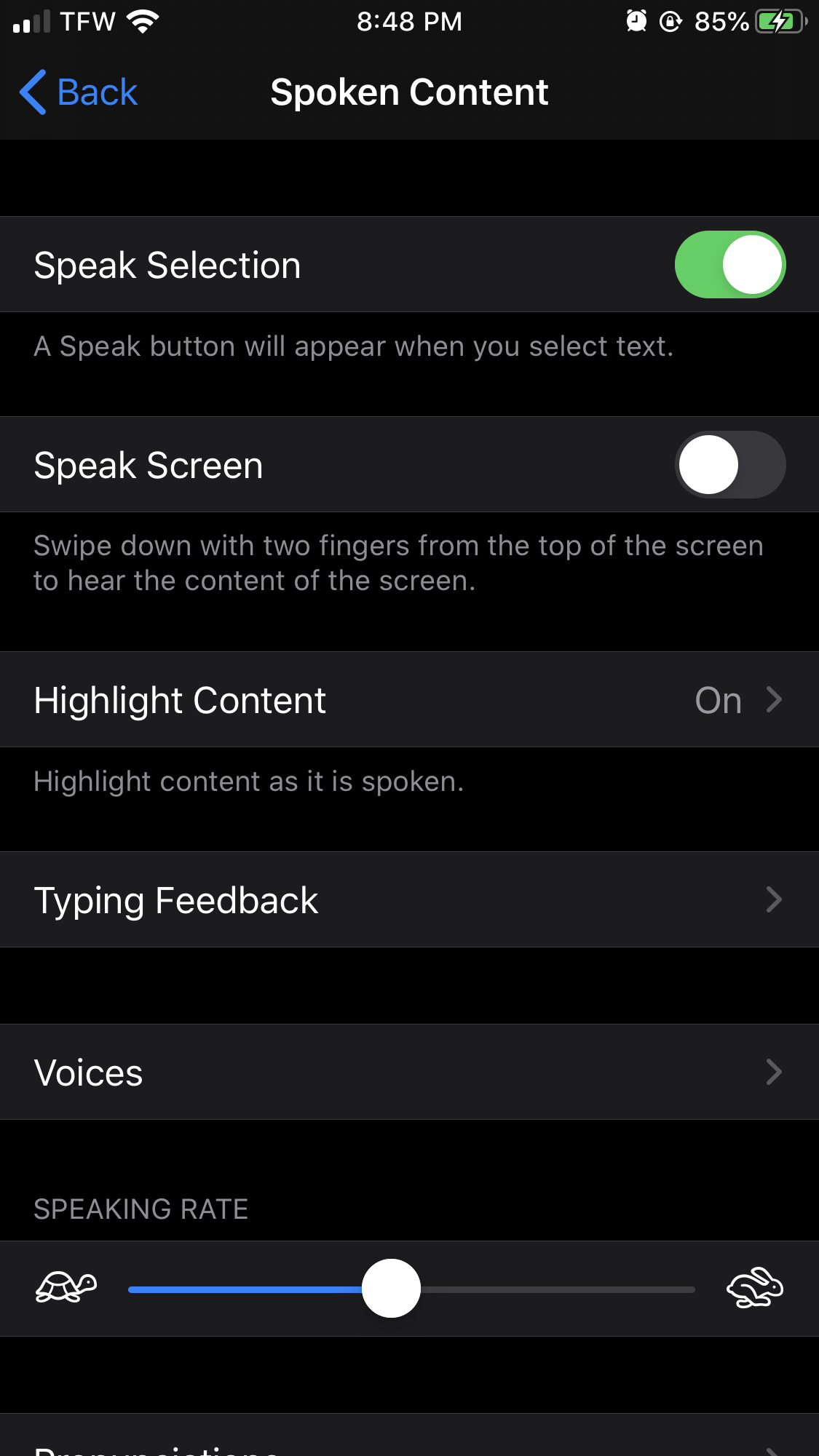Screen dimensions: 819x1456
Task: Open the Voices list
Action: click(x=409, y=1073)
